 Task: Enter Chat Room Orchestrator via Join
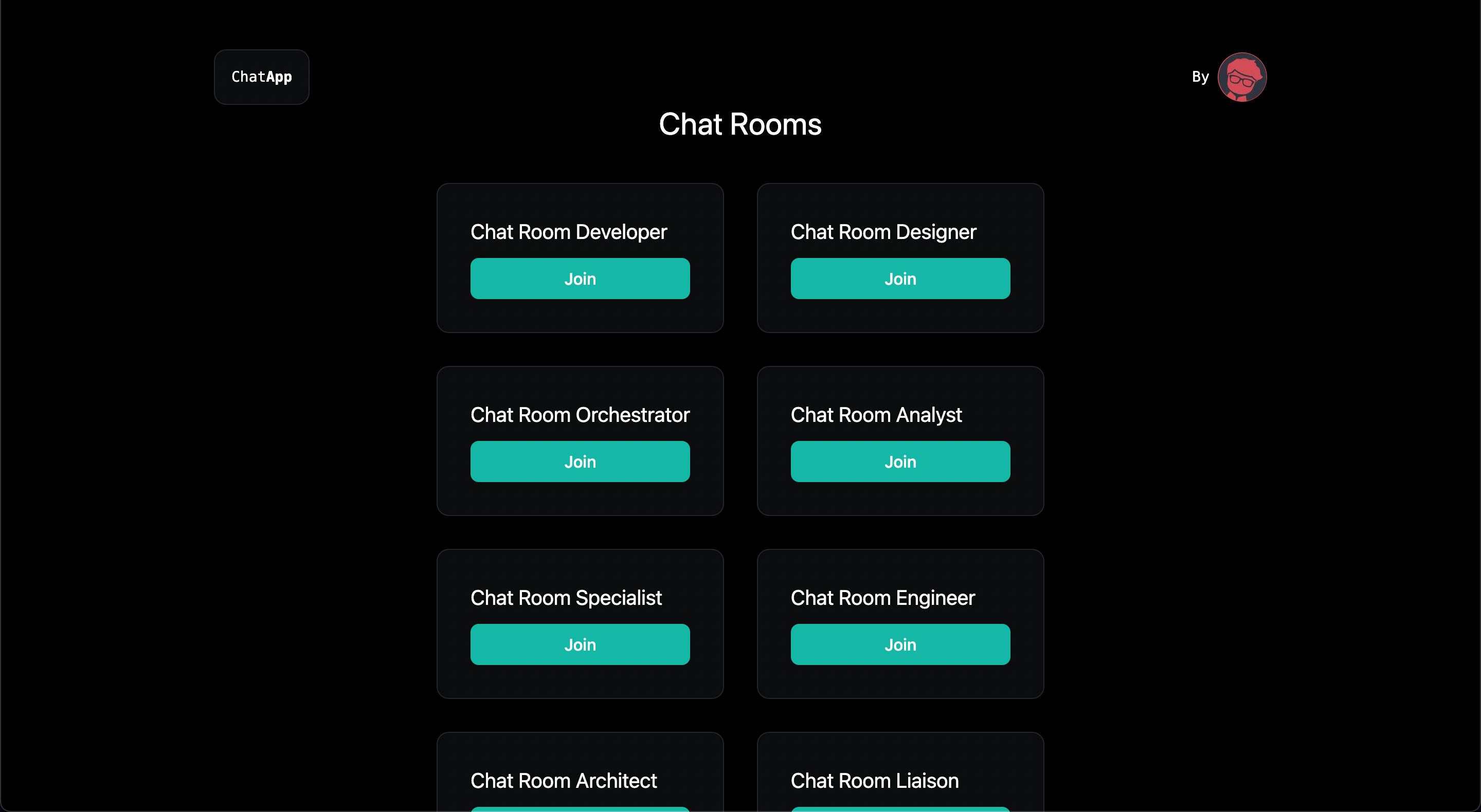click(580, 462)
